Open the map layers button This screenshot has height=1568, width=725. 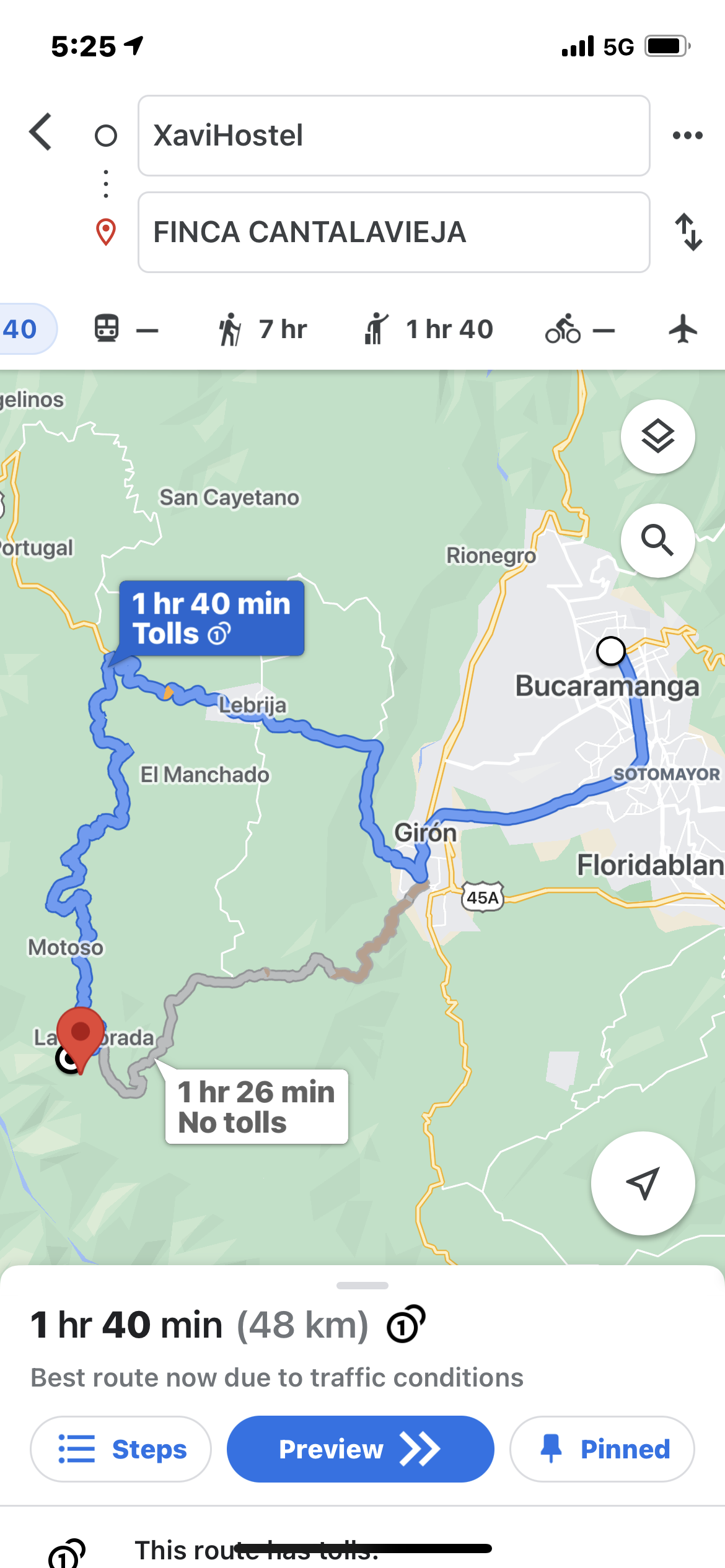click(657, 437)
